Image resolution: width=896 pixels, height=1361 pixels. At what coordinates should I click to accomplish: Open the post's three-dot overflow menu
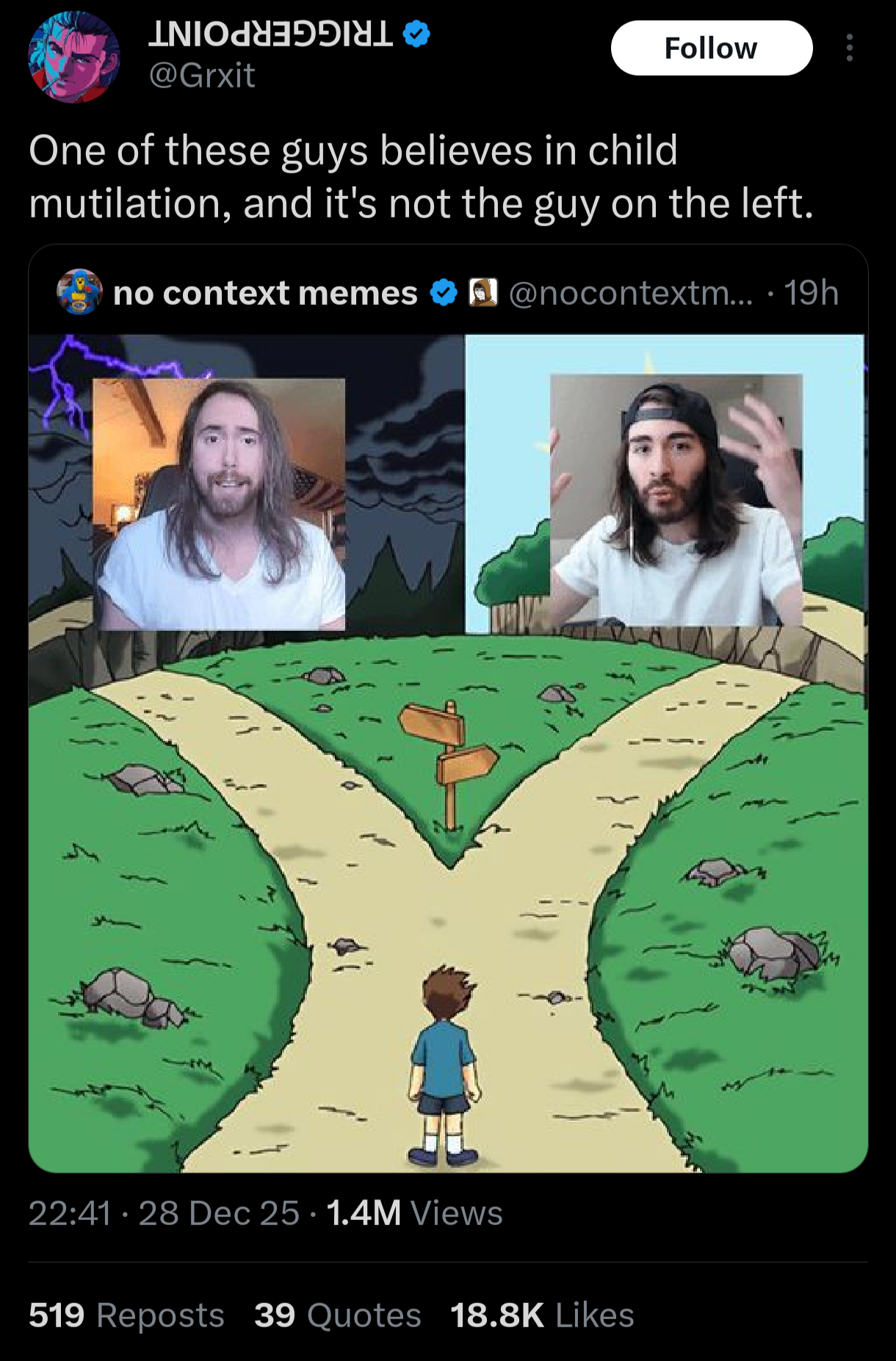(x=849, y=48)
